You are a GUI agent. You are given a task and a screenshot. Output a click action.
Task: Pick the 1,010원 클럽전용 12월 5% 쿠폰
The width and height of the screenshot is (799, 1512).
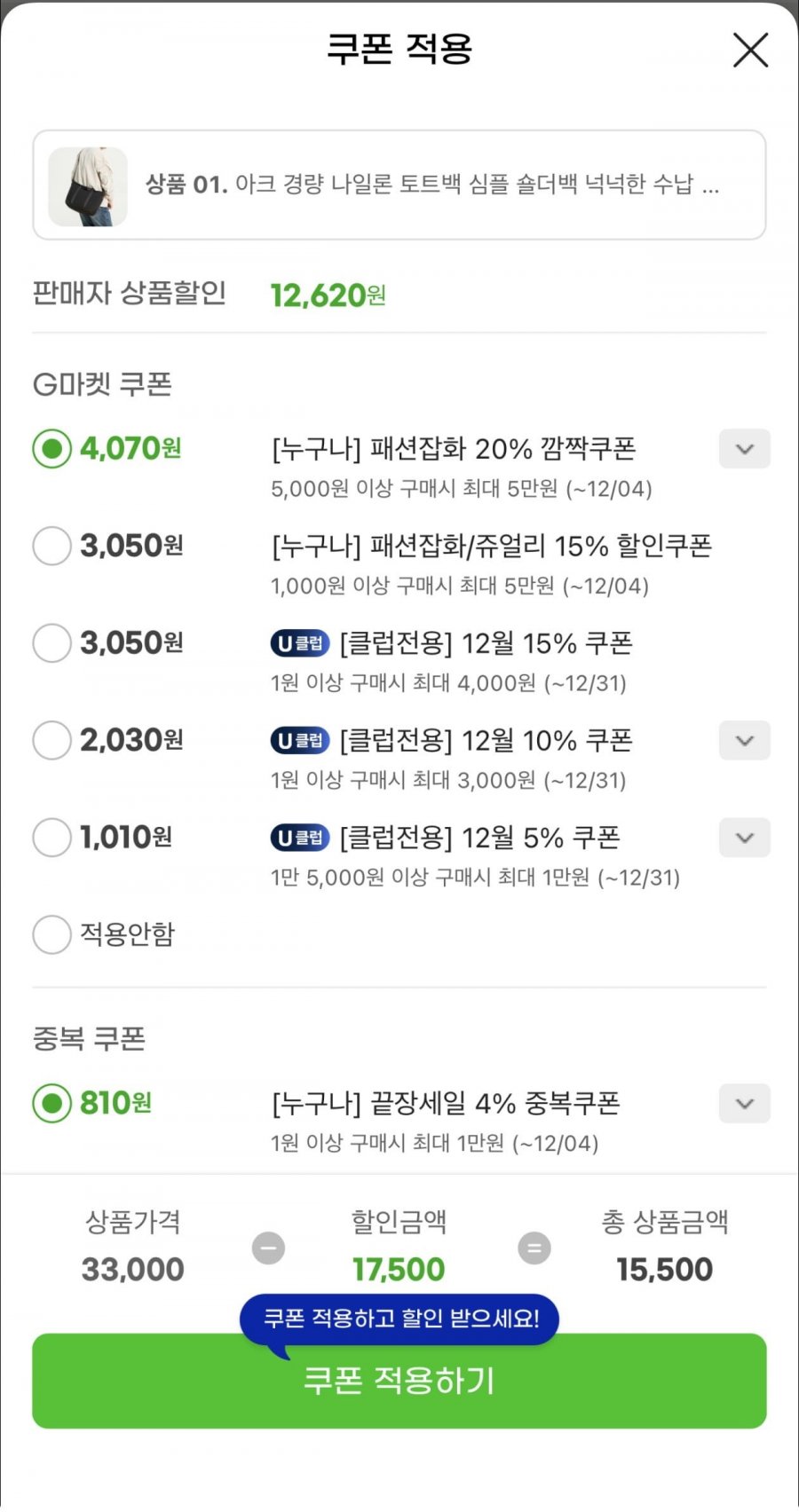[51, 837]
